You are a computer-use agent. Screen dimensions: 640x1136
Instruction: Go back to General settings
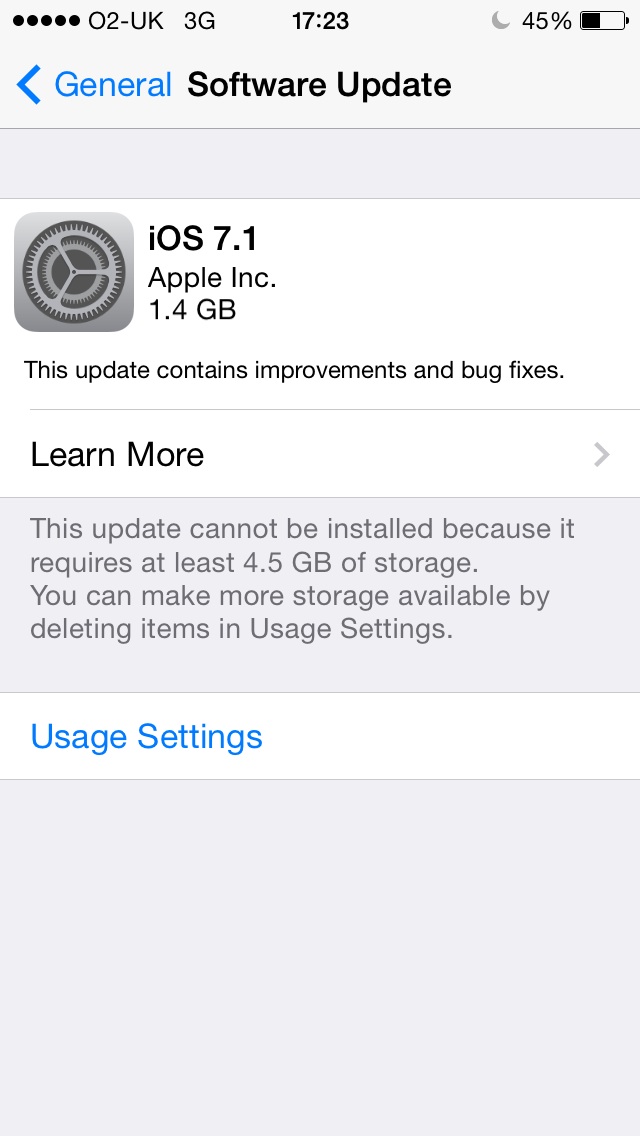tap(94, 85)
